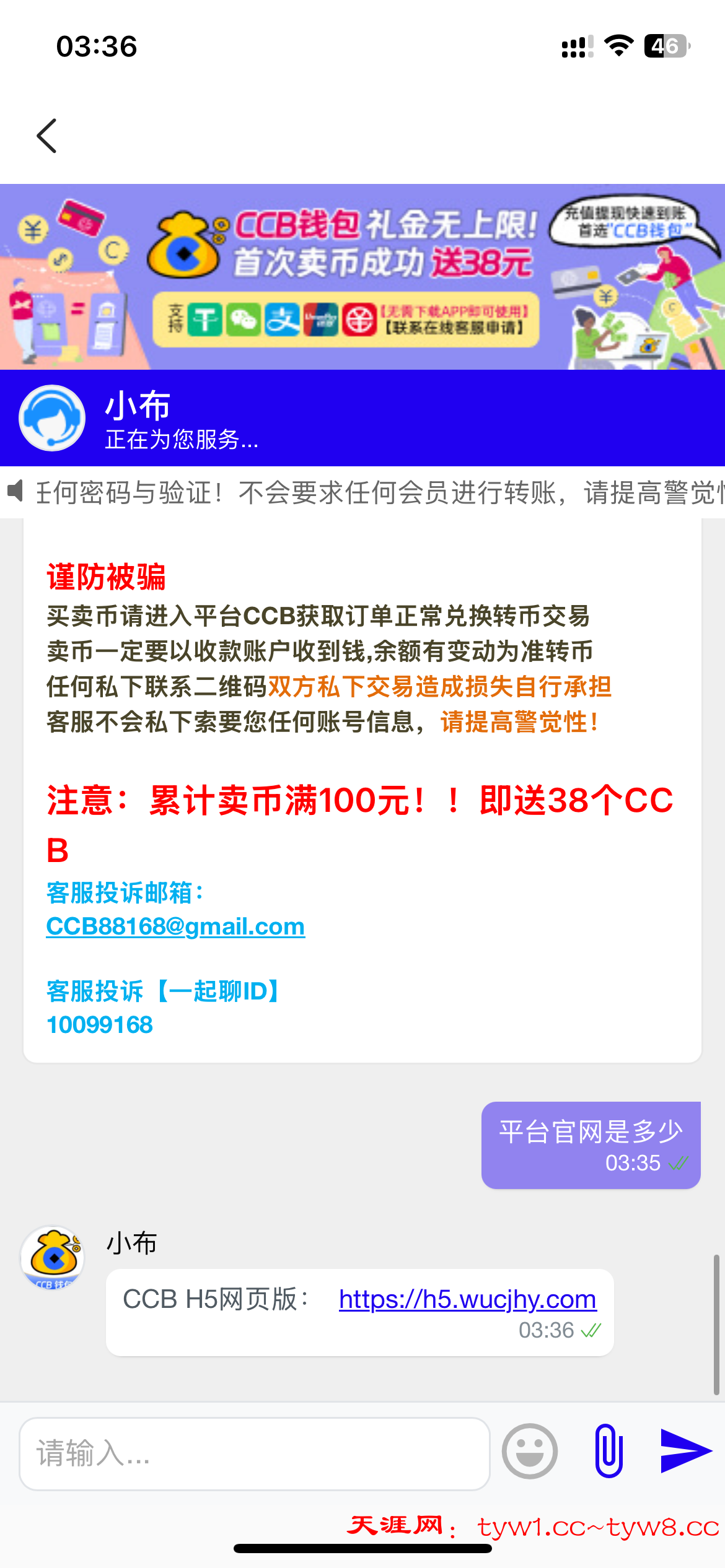Viewport: 725px width, 1568px height.
Task: Go back using the top-left arrow
Action: pos(47,136)
